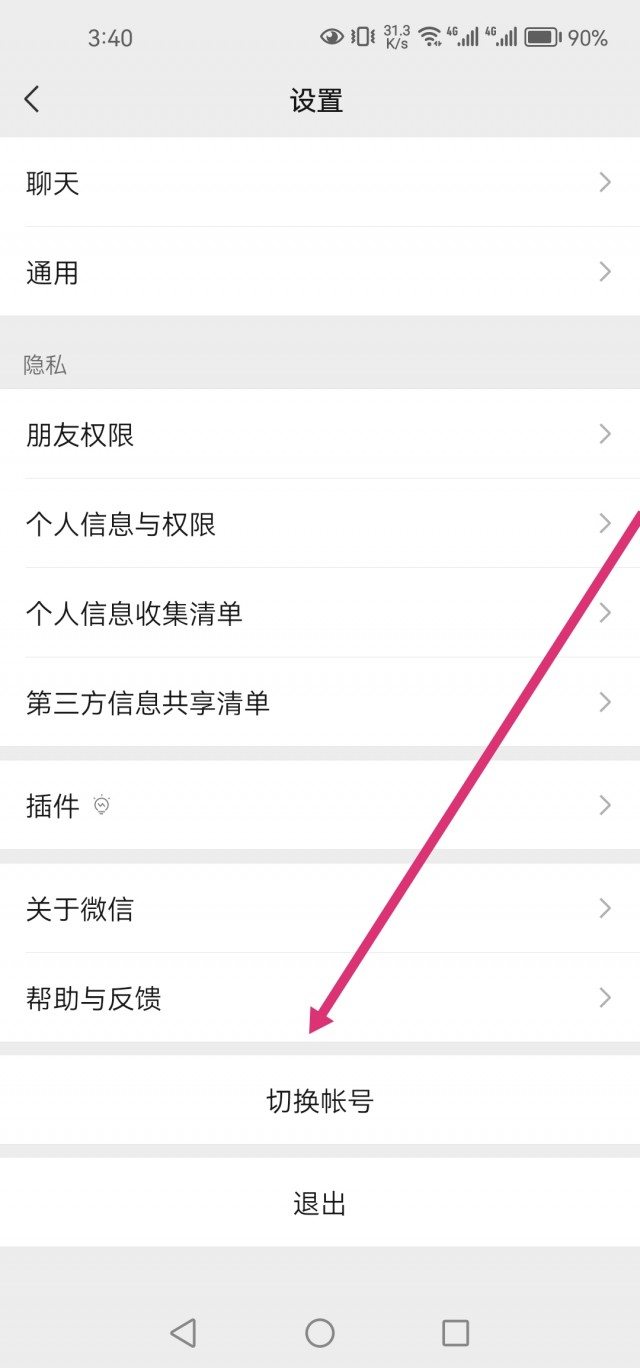View the 个人信息收集清单
This screenshot has height=1368, width=640.
tap(320, 613)
